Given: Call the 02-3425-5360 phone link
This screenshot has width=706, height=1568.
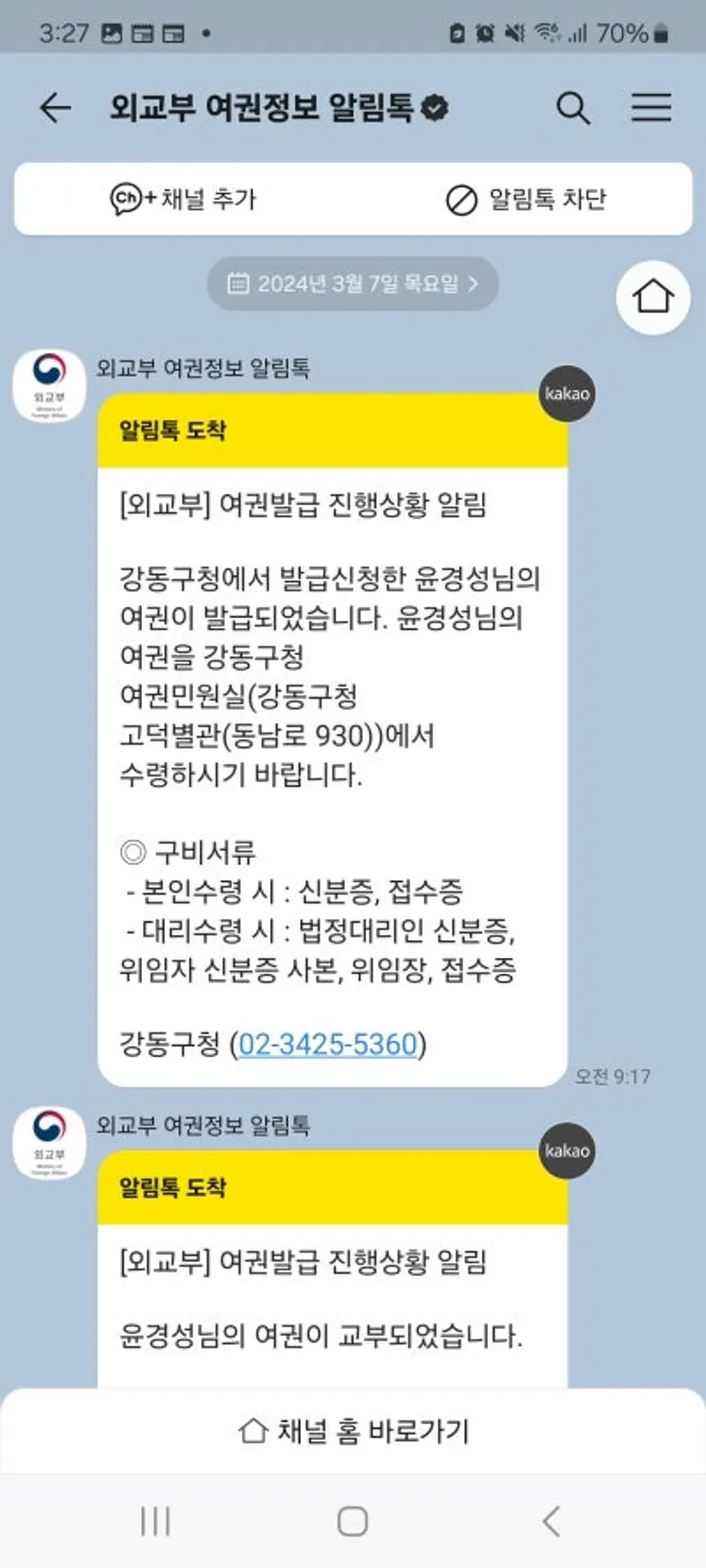Looking at the screenshot, I should pyautogui.click(x=327, y=1044).
